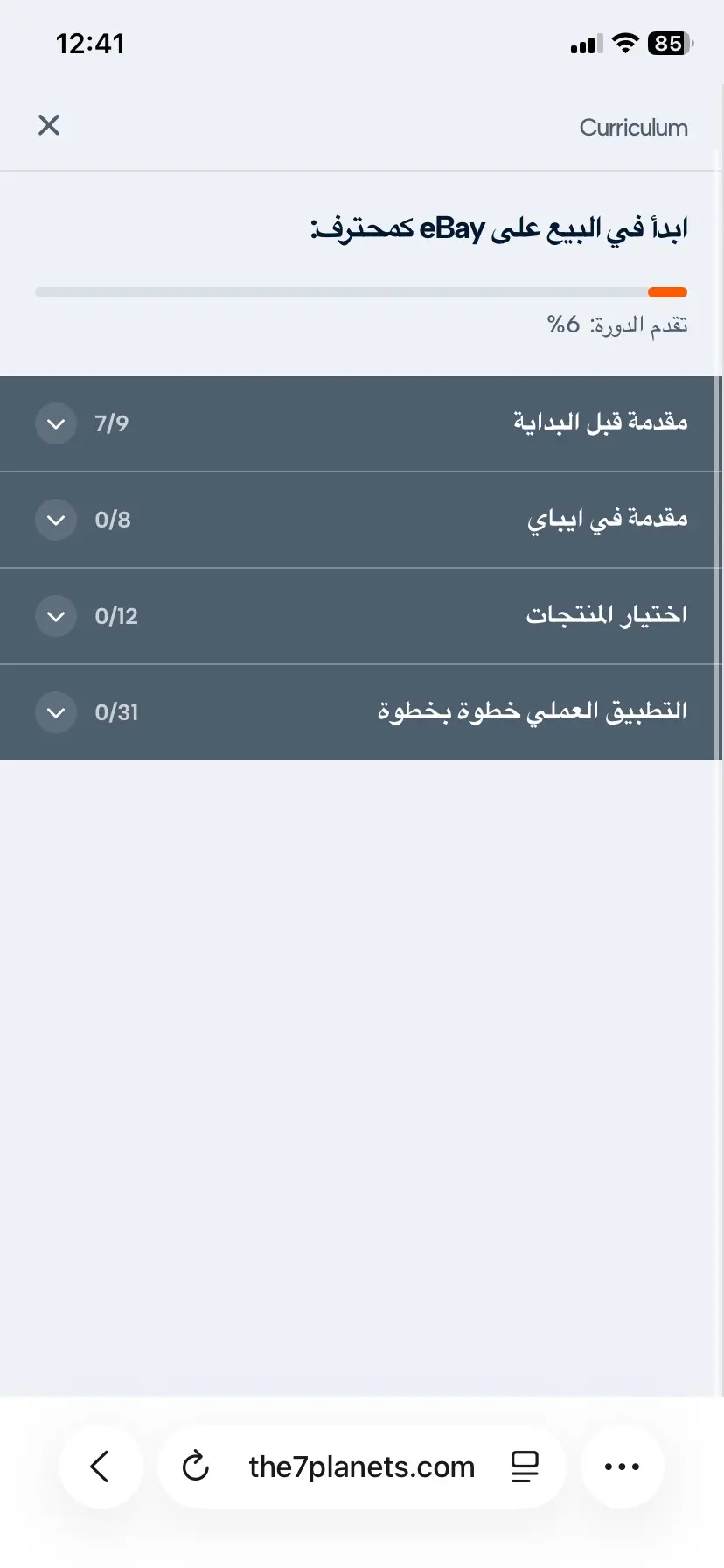Tap the section showing 7/9 progress

click(112, 423)
